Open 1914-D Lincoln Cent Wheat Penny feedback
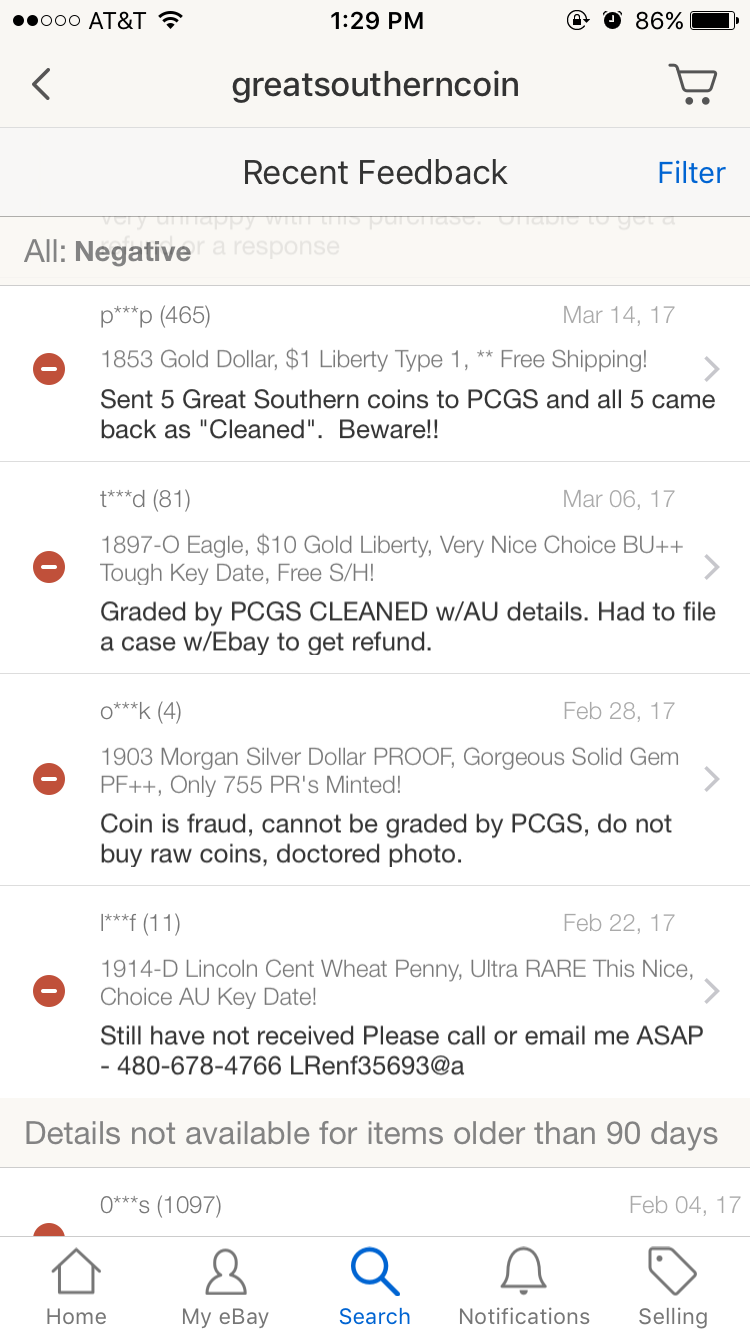Image resolution: width=750 pixels, height=1334 pixels. (x=375, y=992)
